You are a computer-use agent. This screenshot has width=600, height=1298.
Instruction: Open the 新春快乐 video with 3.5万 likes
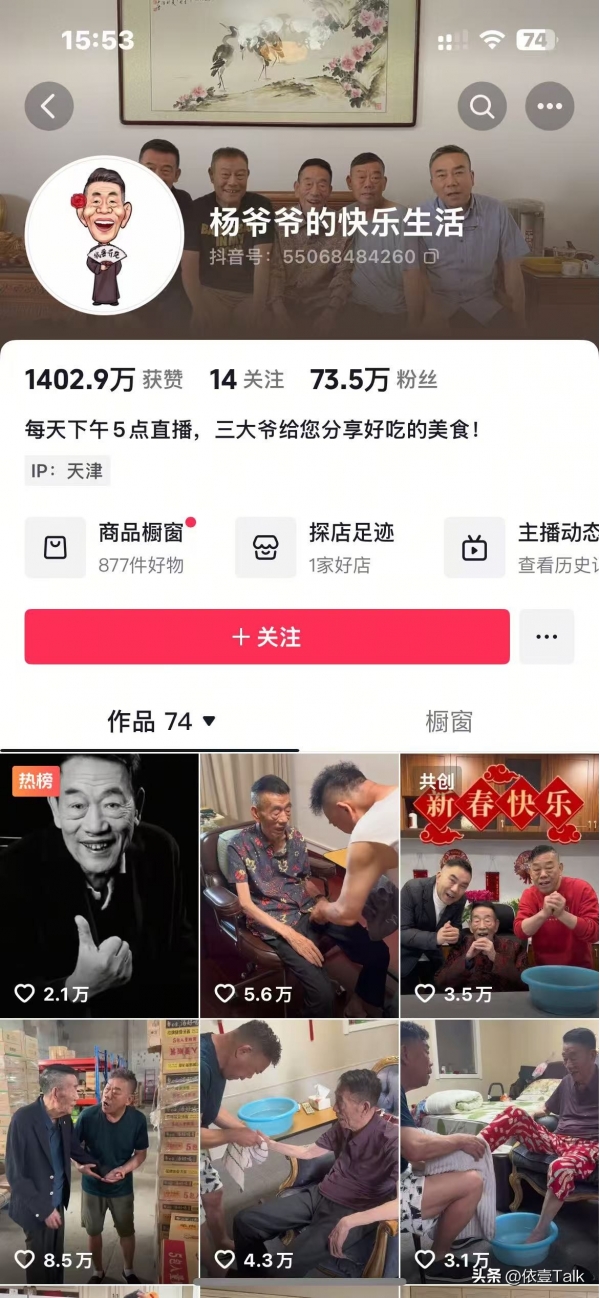coord(499,885)
